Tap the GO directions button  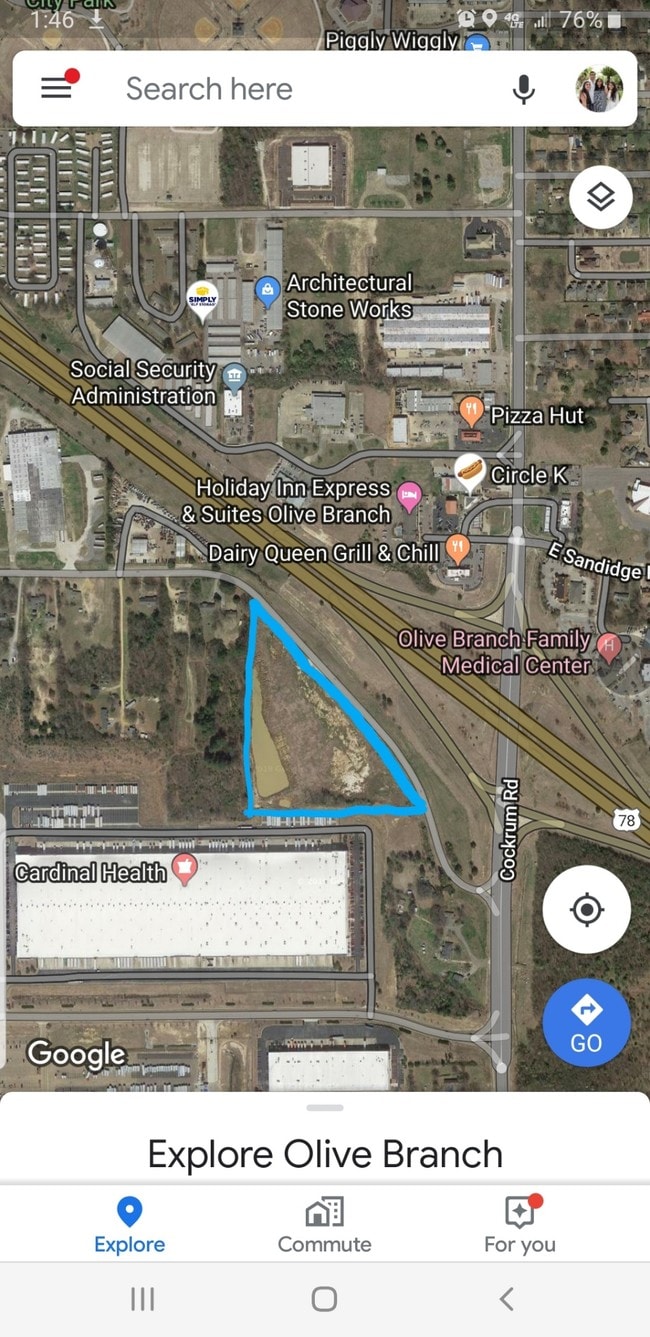(586, 1023)
